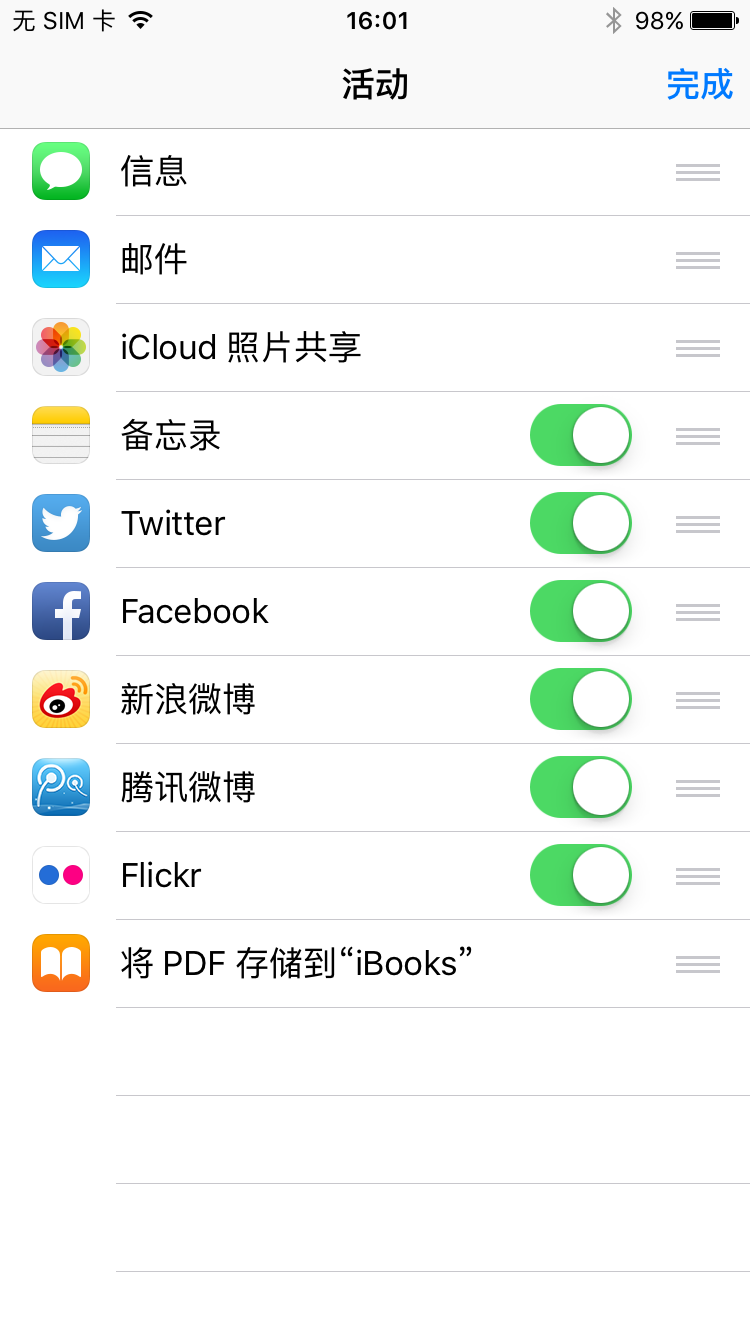This screenshot has width=750, height=1334.
Task: Toggle off the Facebook switch
Action: click(580, 612)
